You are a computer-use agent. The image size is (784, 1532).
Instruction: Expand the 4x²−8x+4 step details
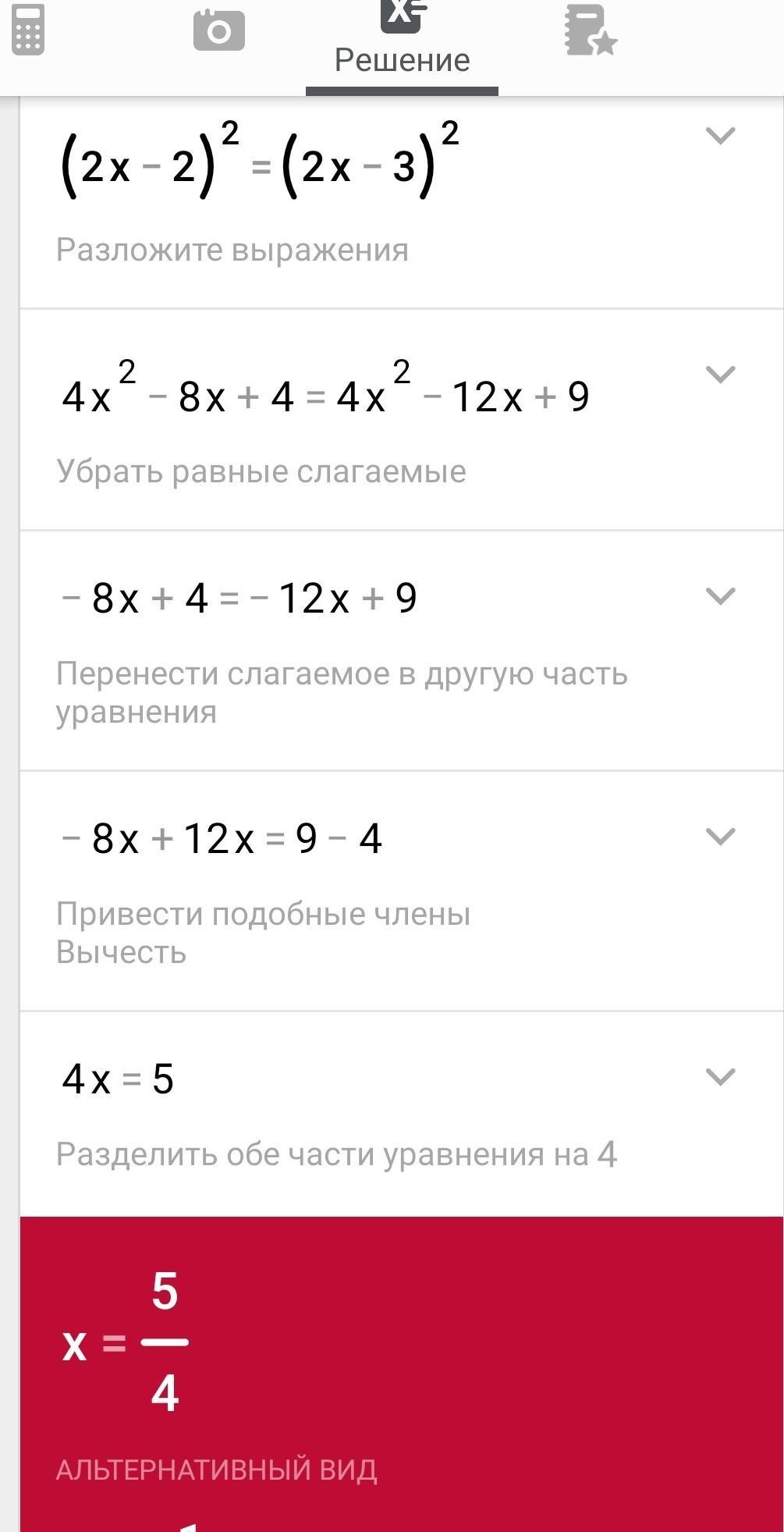click(719, 375)
